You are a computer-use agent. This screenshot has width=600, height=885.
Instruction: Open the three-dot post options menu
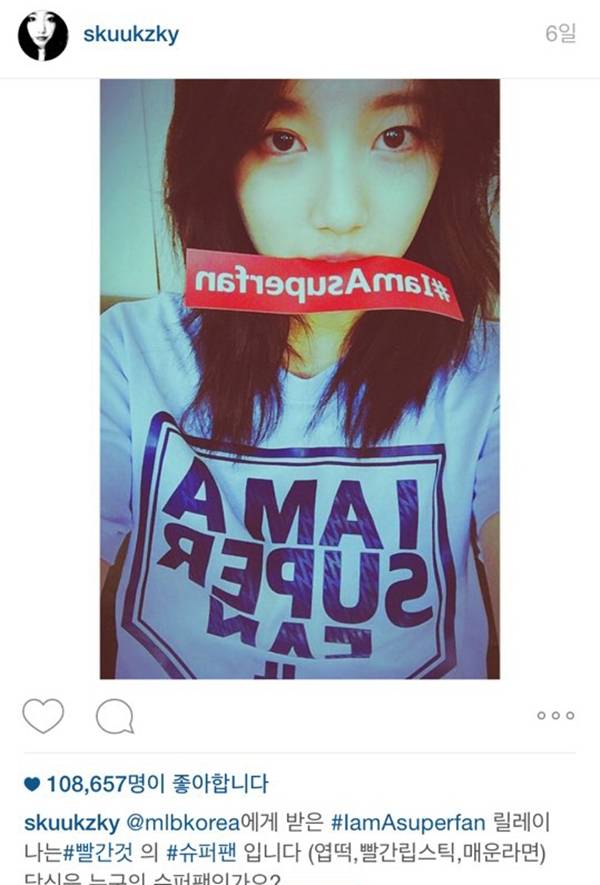pos(555,715)
